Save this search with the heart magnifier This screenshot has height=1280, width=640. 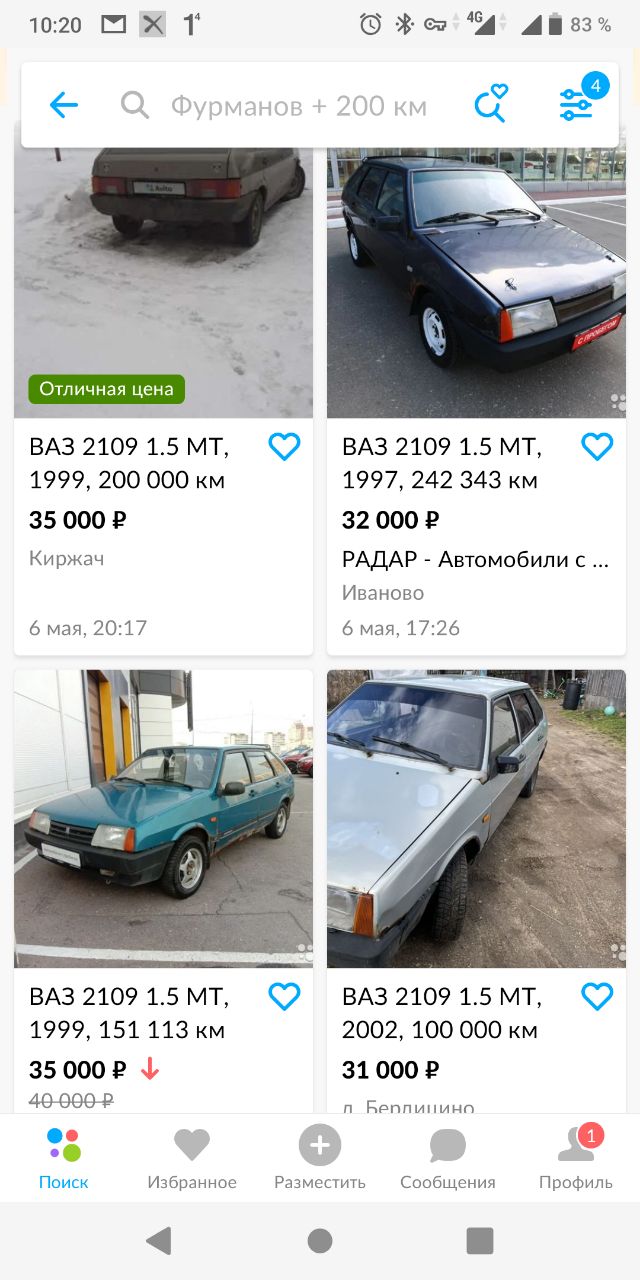point(490,105)
